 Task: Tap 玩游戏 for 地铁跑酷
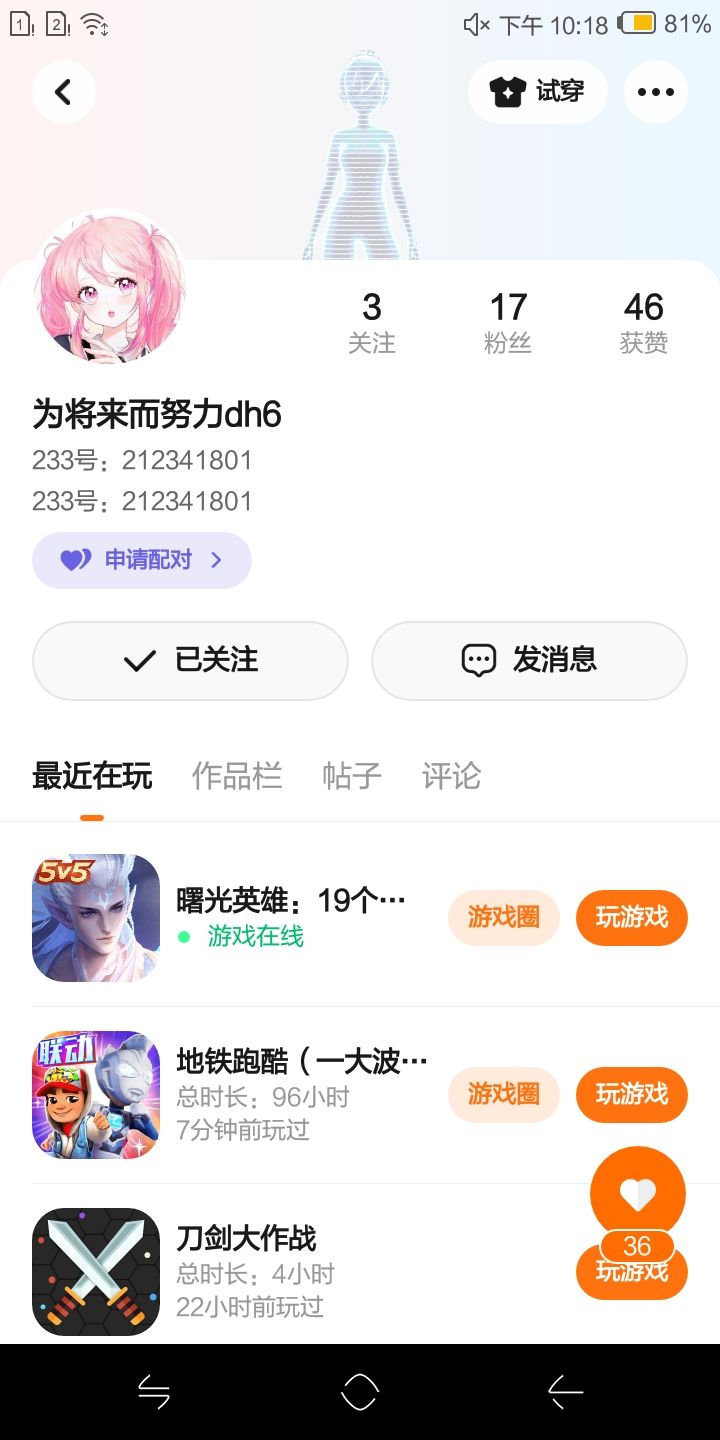click(631, 1094)
